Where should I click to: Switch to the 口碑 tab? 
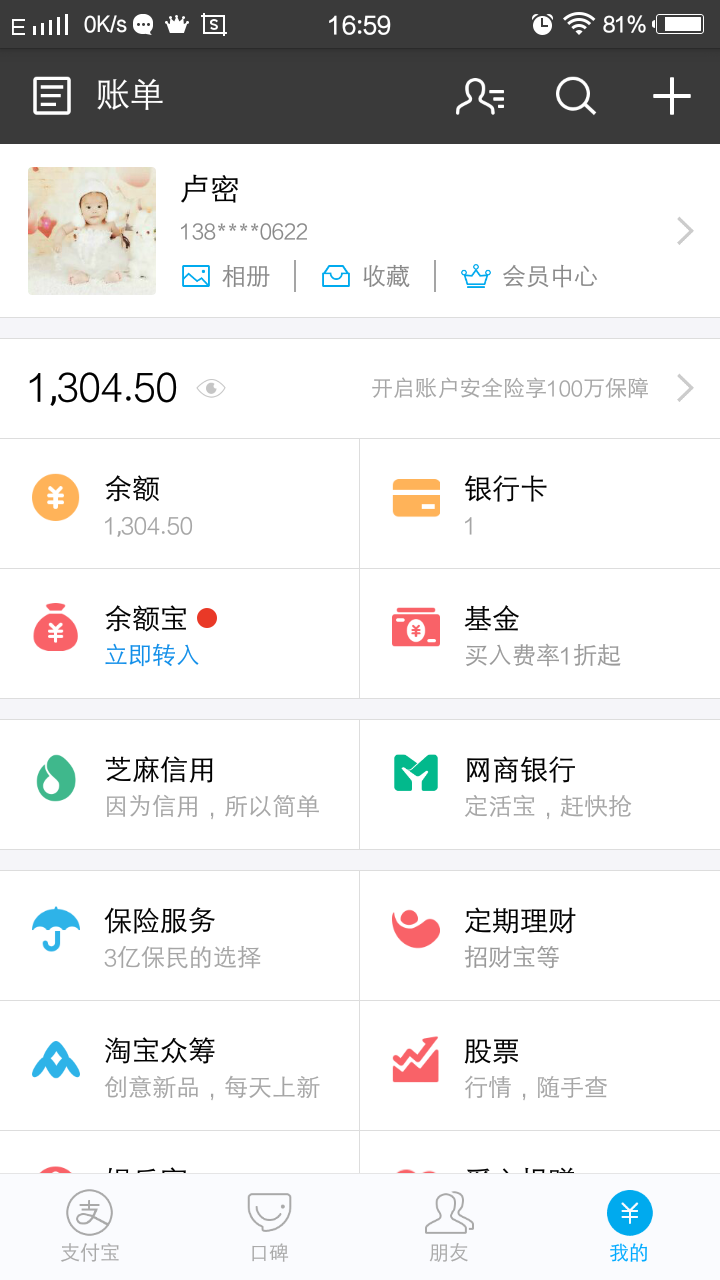click(269, 1226)
